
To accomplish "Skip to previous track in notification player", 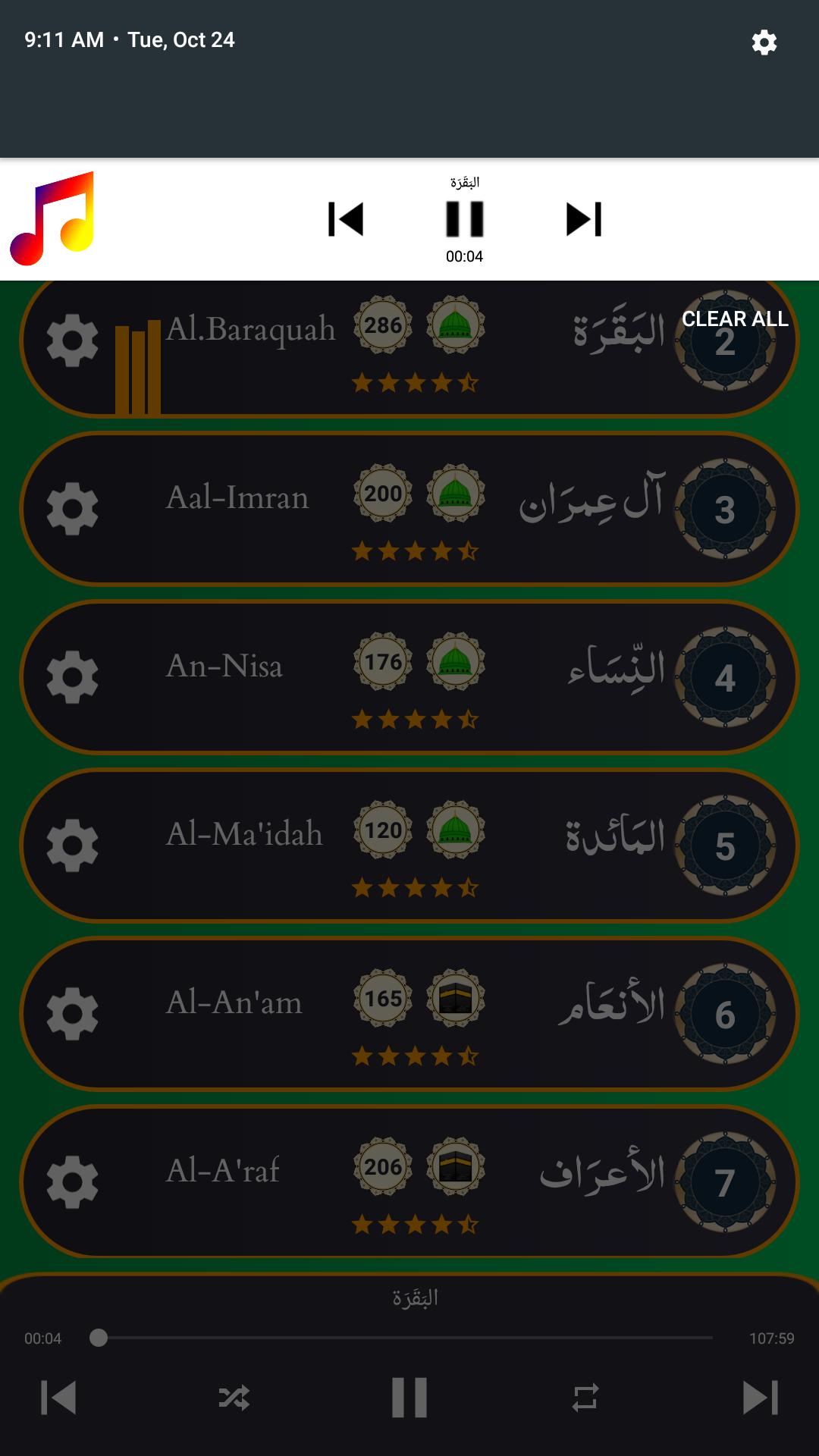I will coord(346,219).
